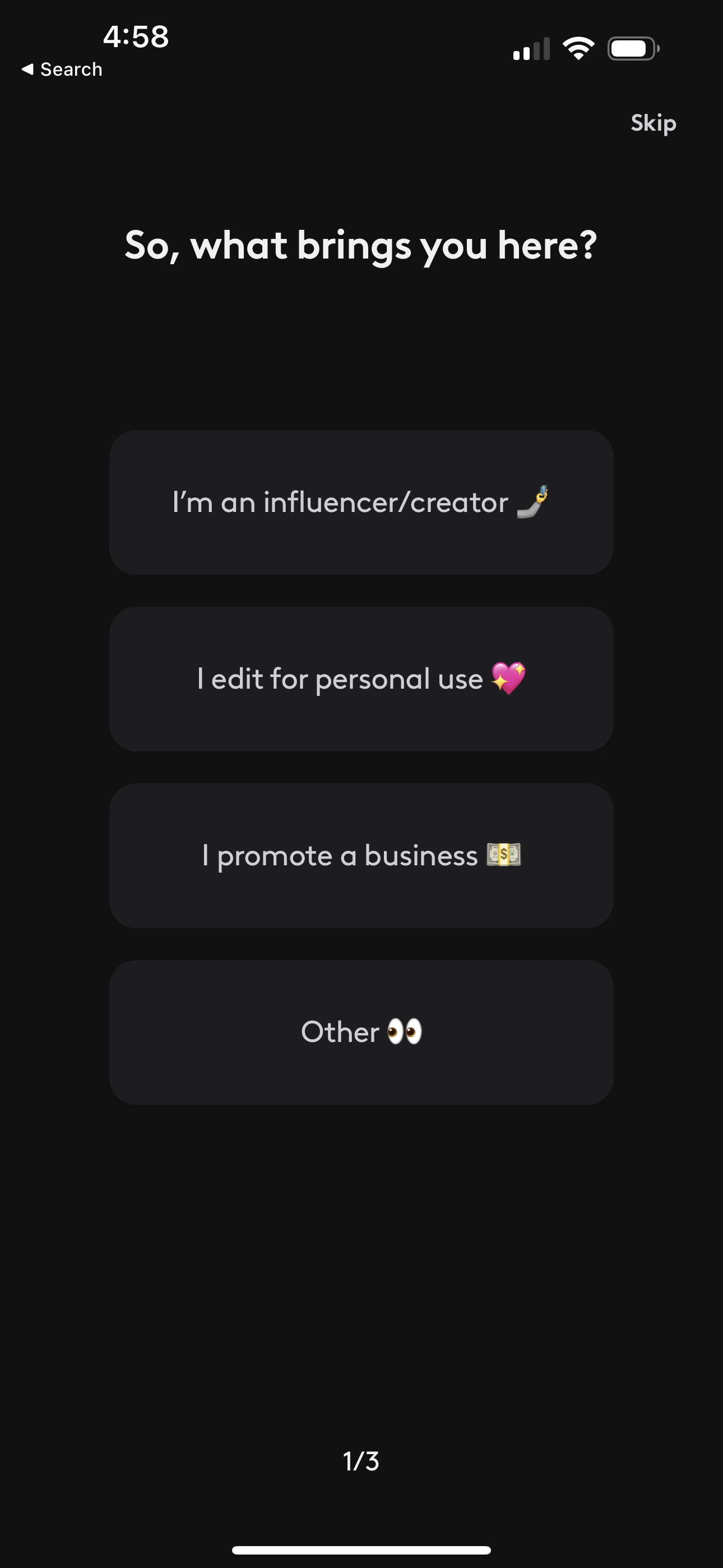Select the influencer/creator option
The width and height of the screenshot is (723, 1568).
coord(361,501)
